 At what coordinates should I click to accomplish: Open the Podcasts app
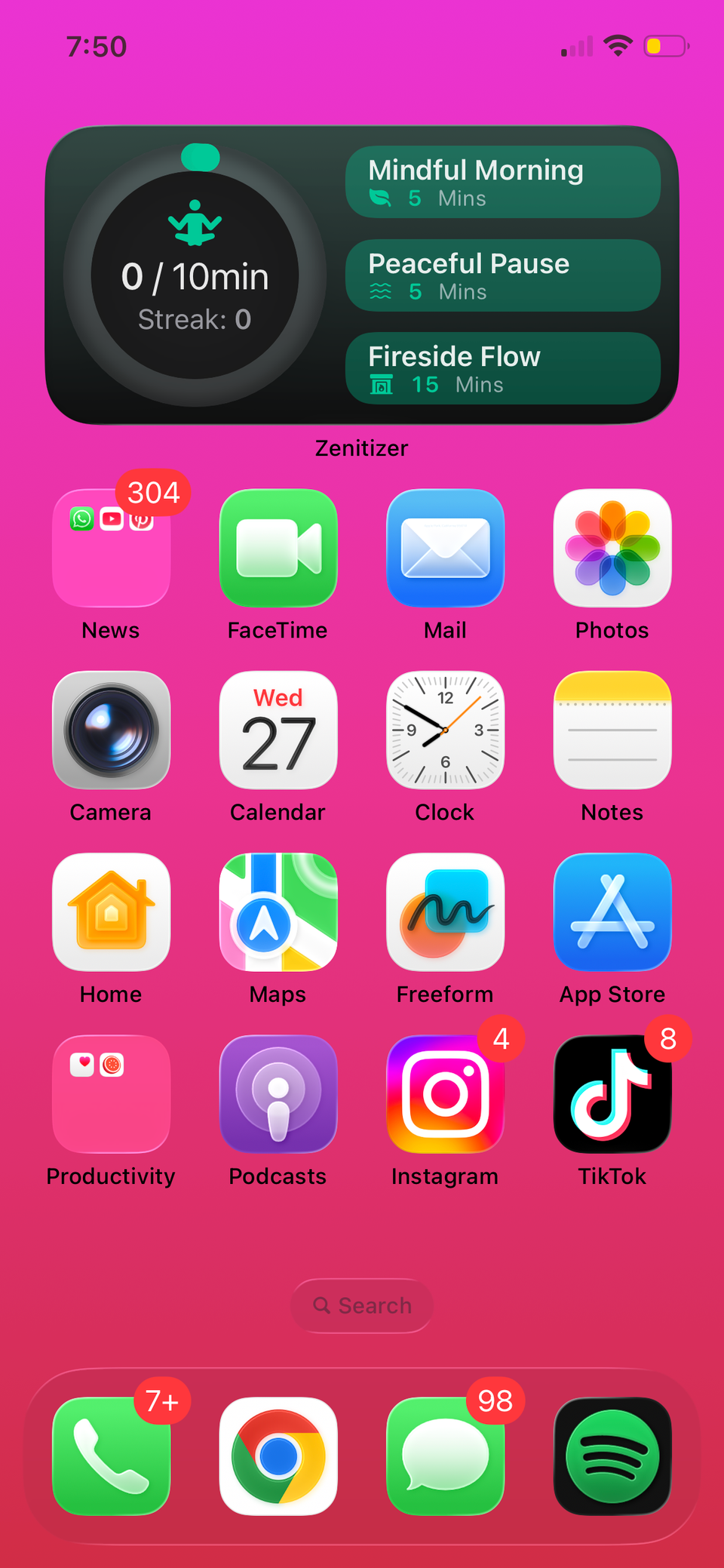tap(278, 1094)
